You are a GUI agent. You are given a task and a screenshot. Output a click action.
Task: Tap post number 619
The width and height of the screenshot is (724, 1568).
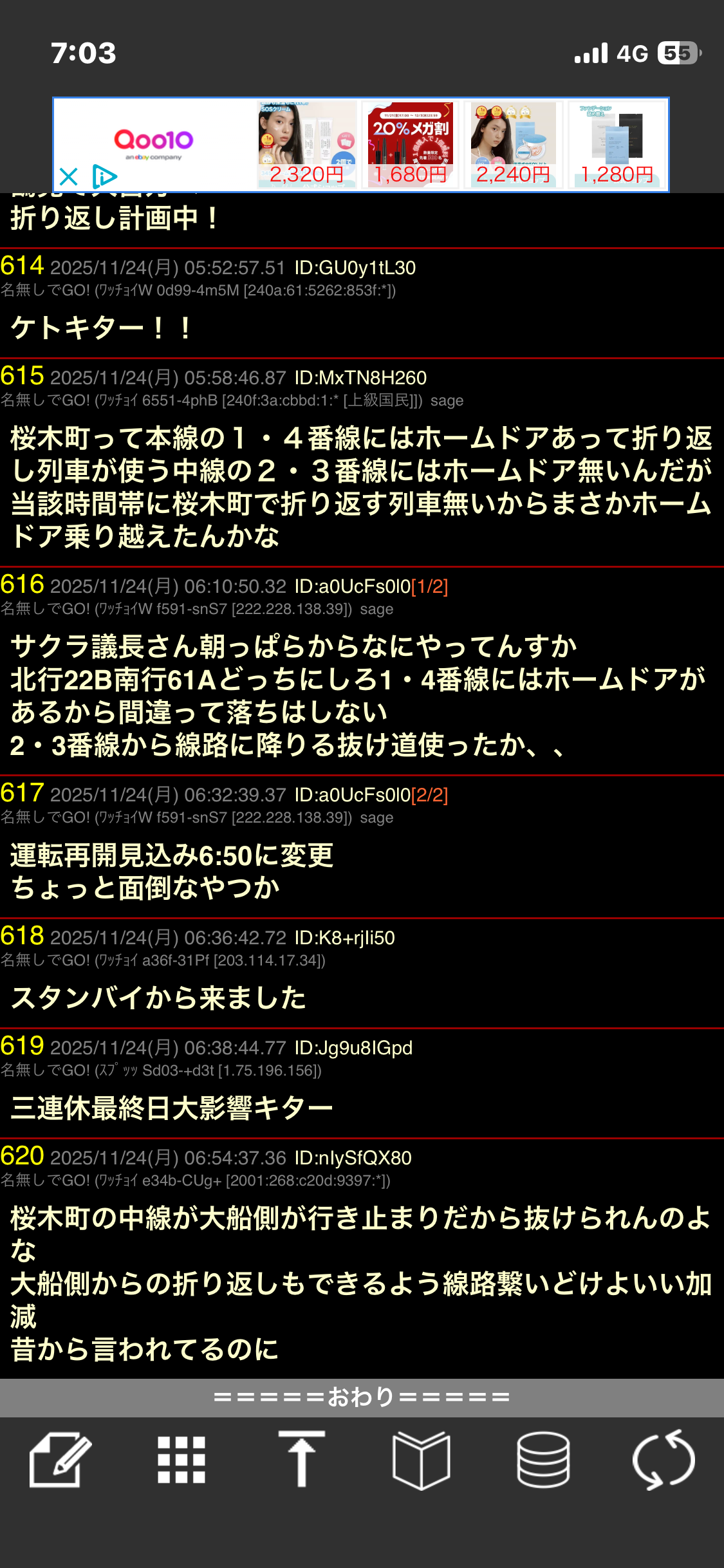[x=22, y=1046]
